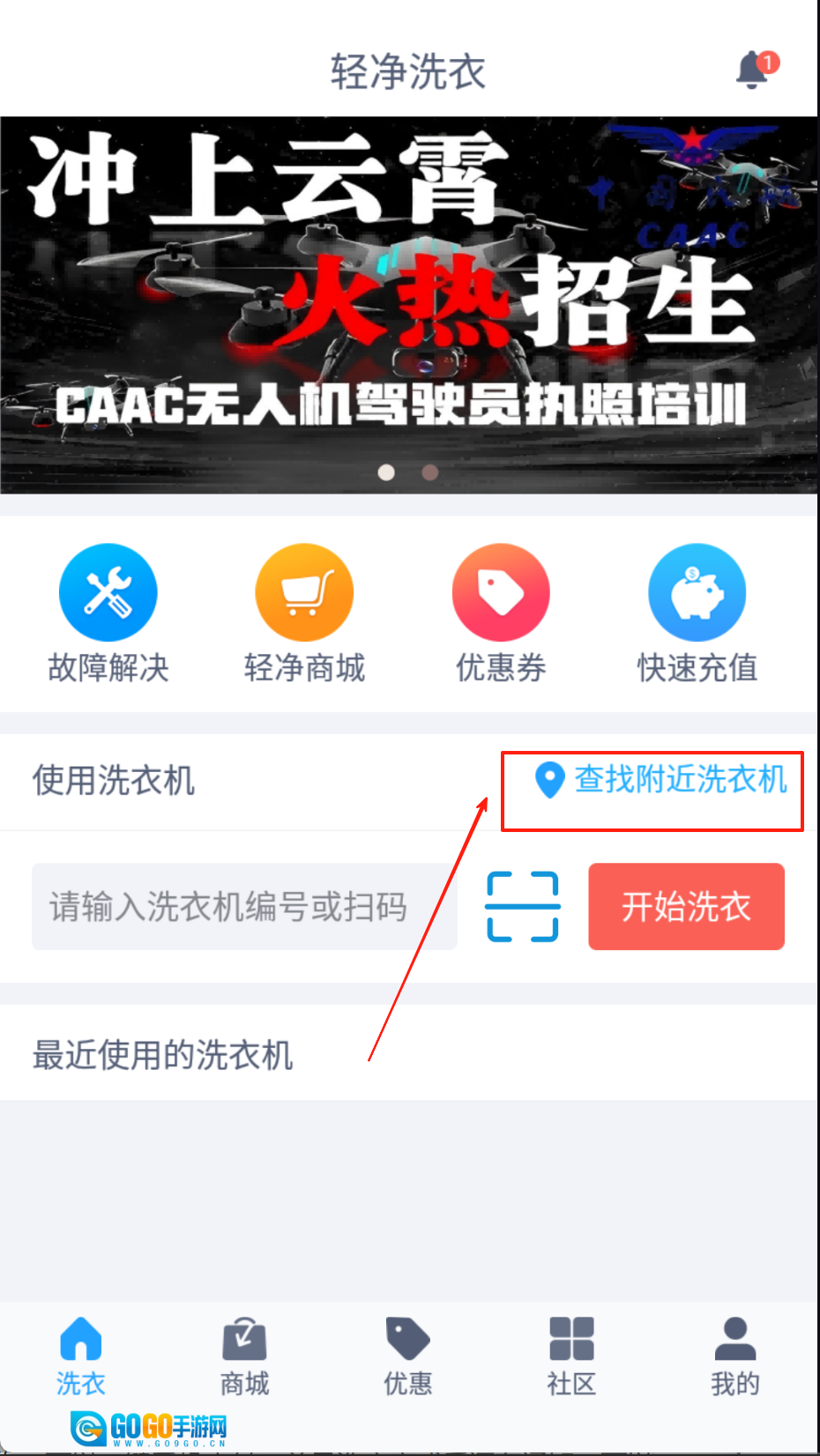Tap the 开始洗衣 button
Screen dimensions: 820x1456
tap(686, 907)
